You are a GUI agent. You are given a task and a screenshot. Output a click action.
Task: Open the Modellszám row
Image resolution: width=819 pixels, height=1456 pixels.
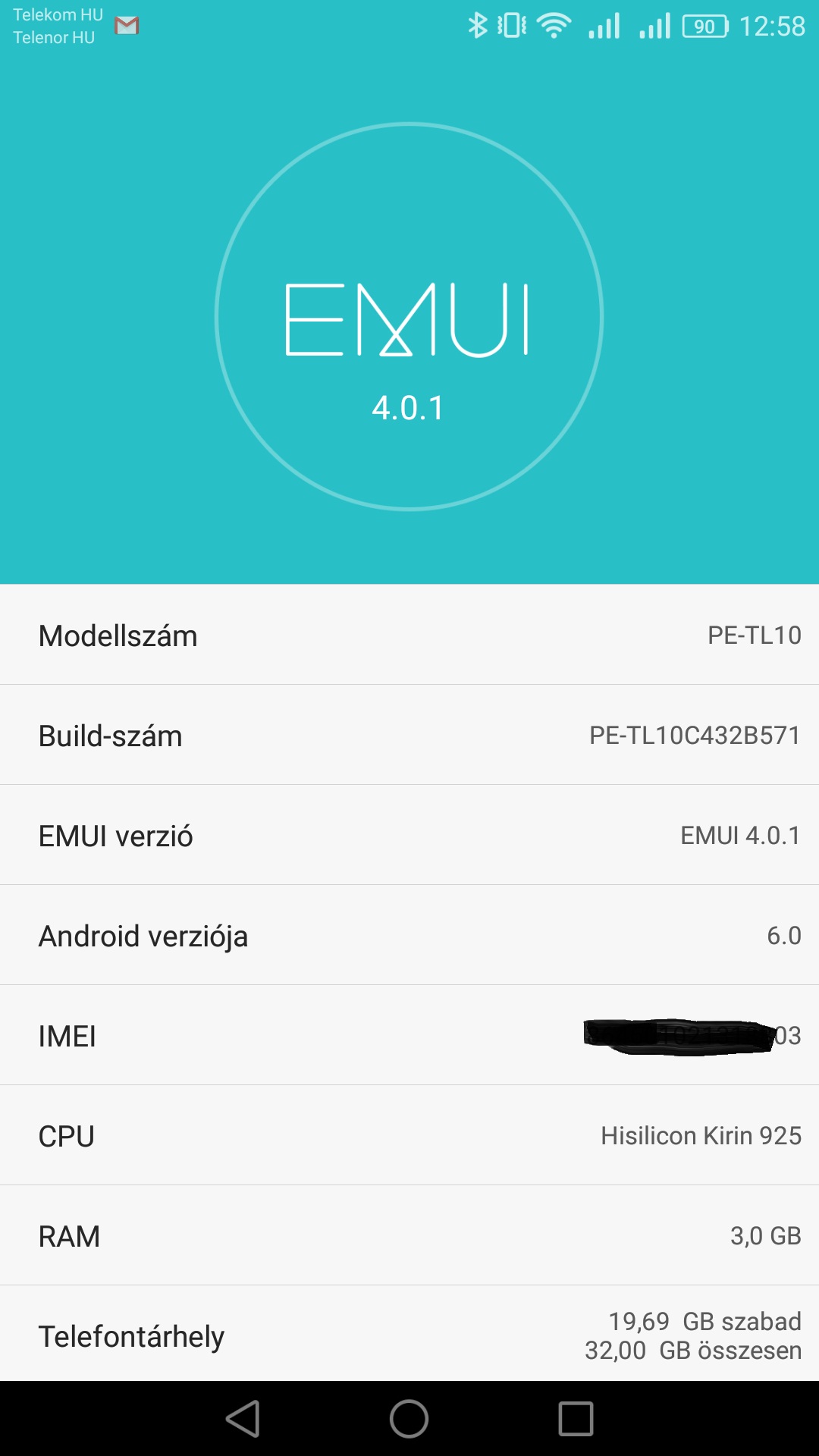point(409,635)
